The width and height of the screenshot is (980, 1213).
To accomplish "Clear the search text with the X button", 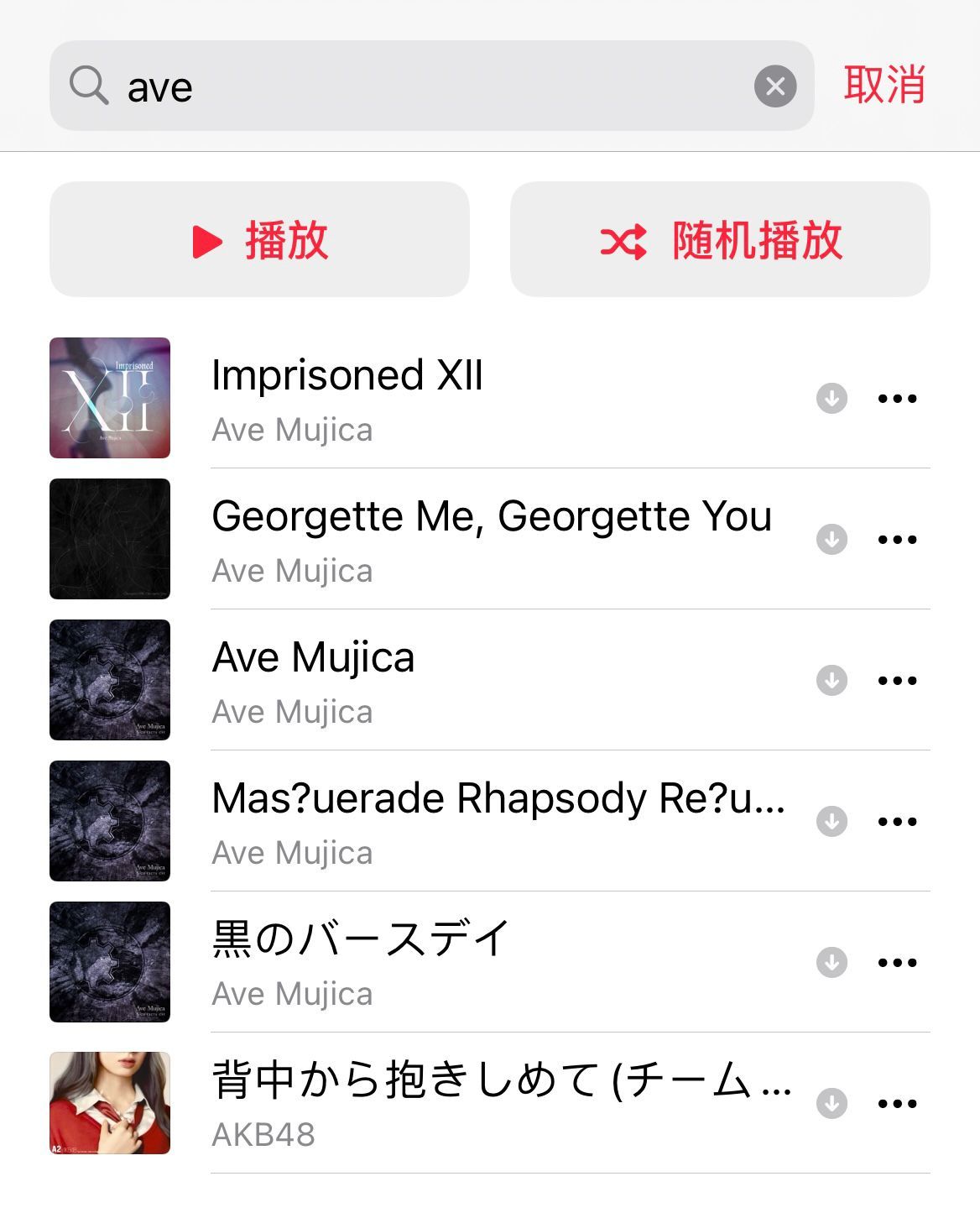I will pyautogui.click(x=775, y=86).
